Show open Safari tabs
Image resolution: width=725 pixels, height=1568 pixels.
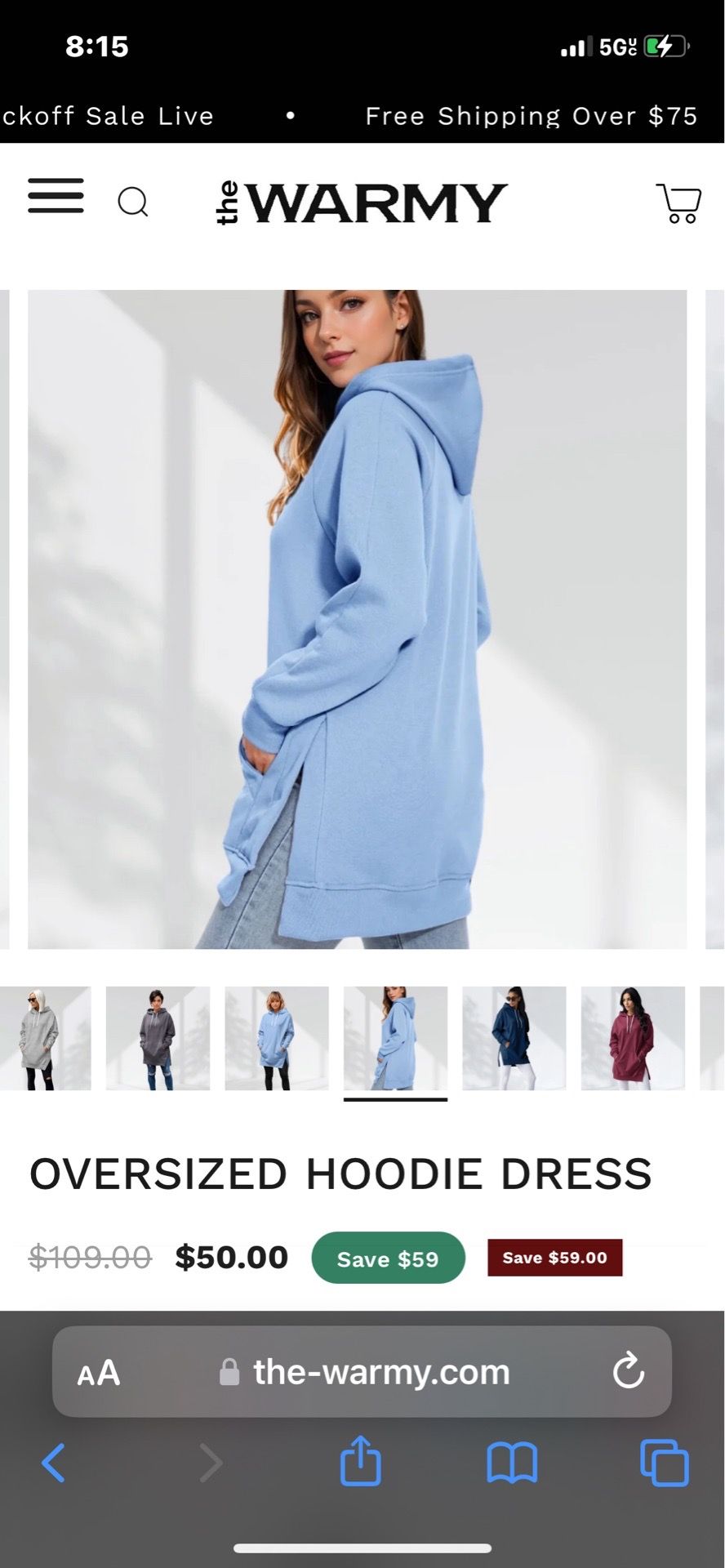665,1462
